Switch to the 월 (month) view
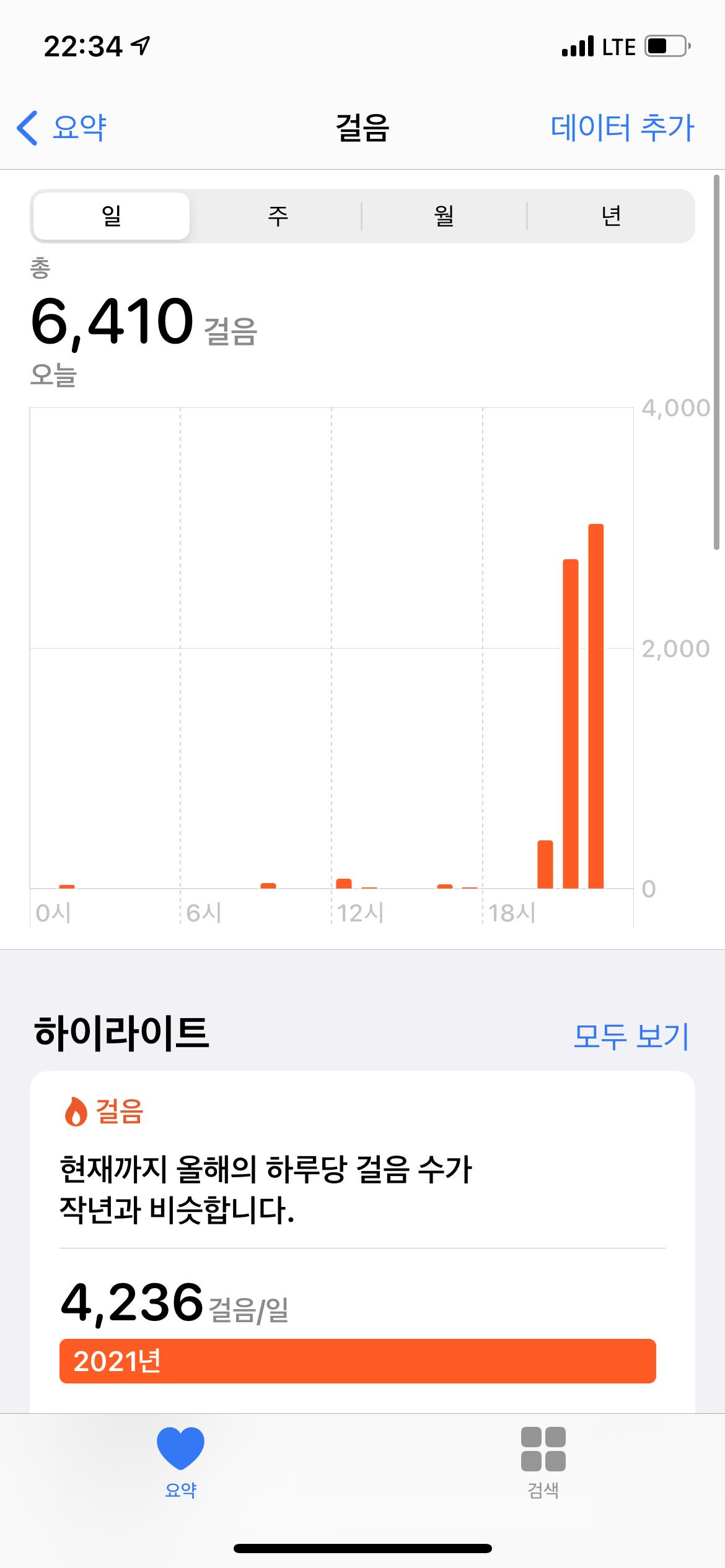Screen dimensions: 725x1568 [x=444, y=216]
